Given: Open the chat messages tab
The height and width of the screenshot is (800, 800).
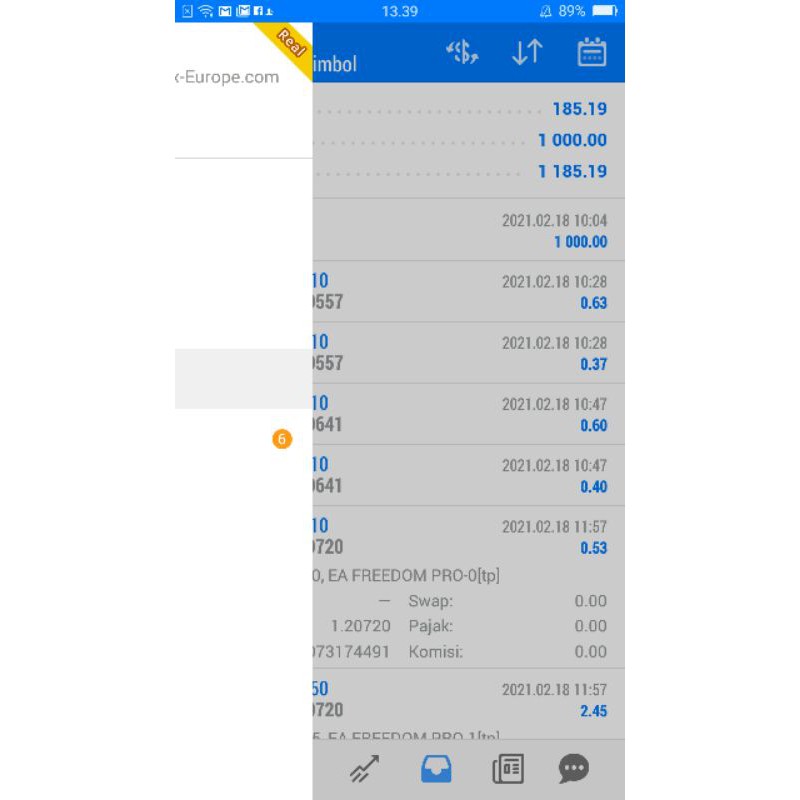Looking at the screenshot, I should [574, 768].
